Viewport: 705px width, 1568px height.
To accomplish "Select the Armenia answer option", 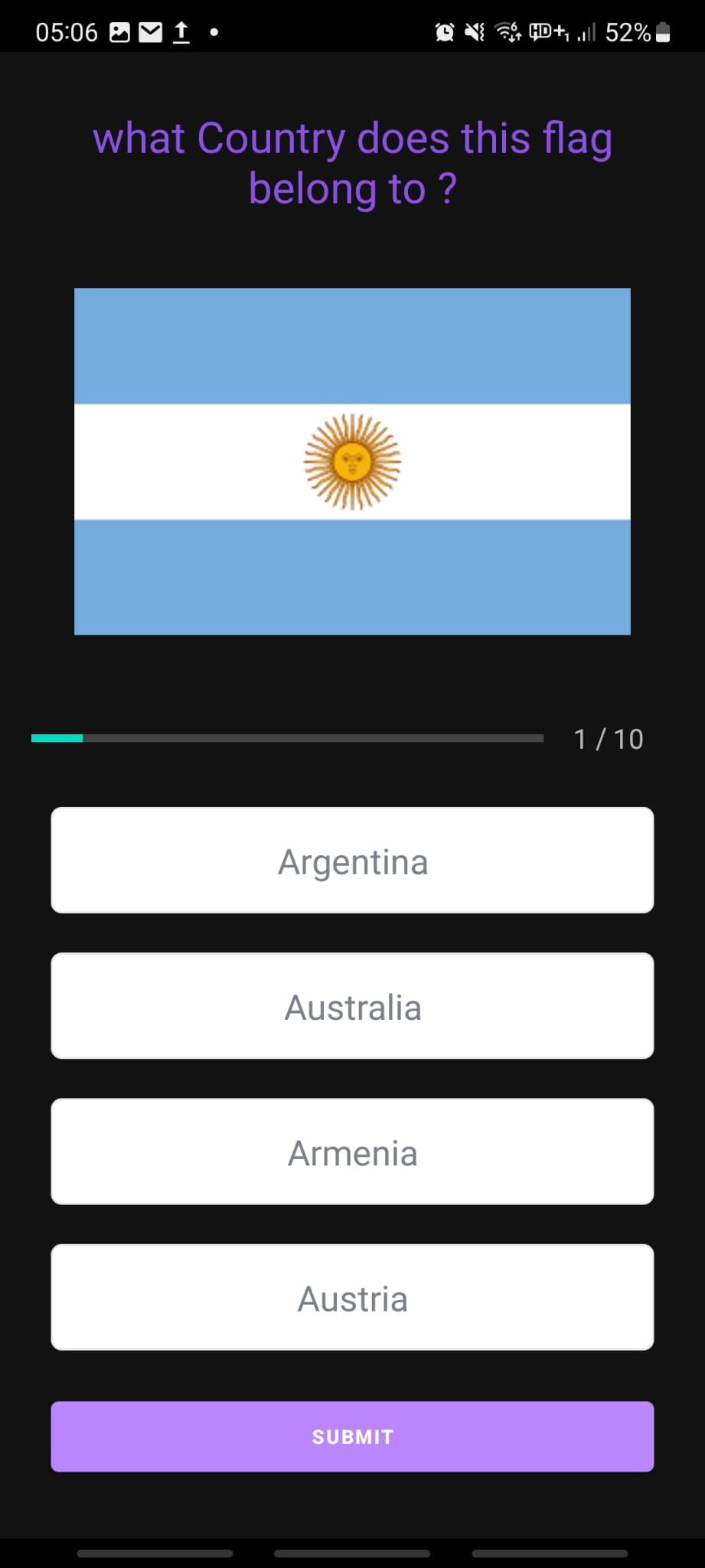I will (x=352, y=1151).
